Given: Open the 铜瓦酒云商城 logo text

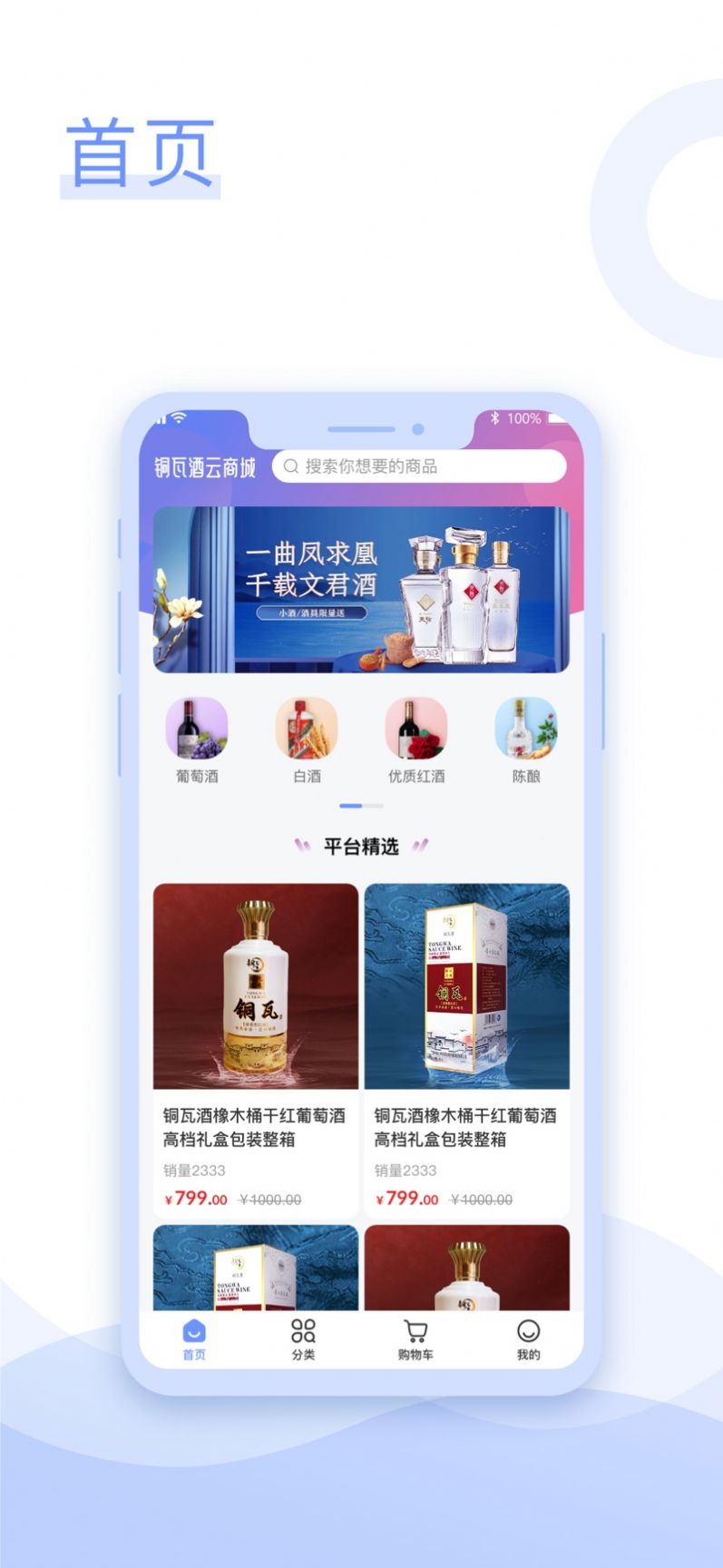Looking at the screenshot, I should [206, 468].
